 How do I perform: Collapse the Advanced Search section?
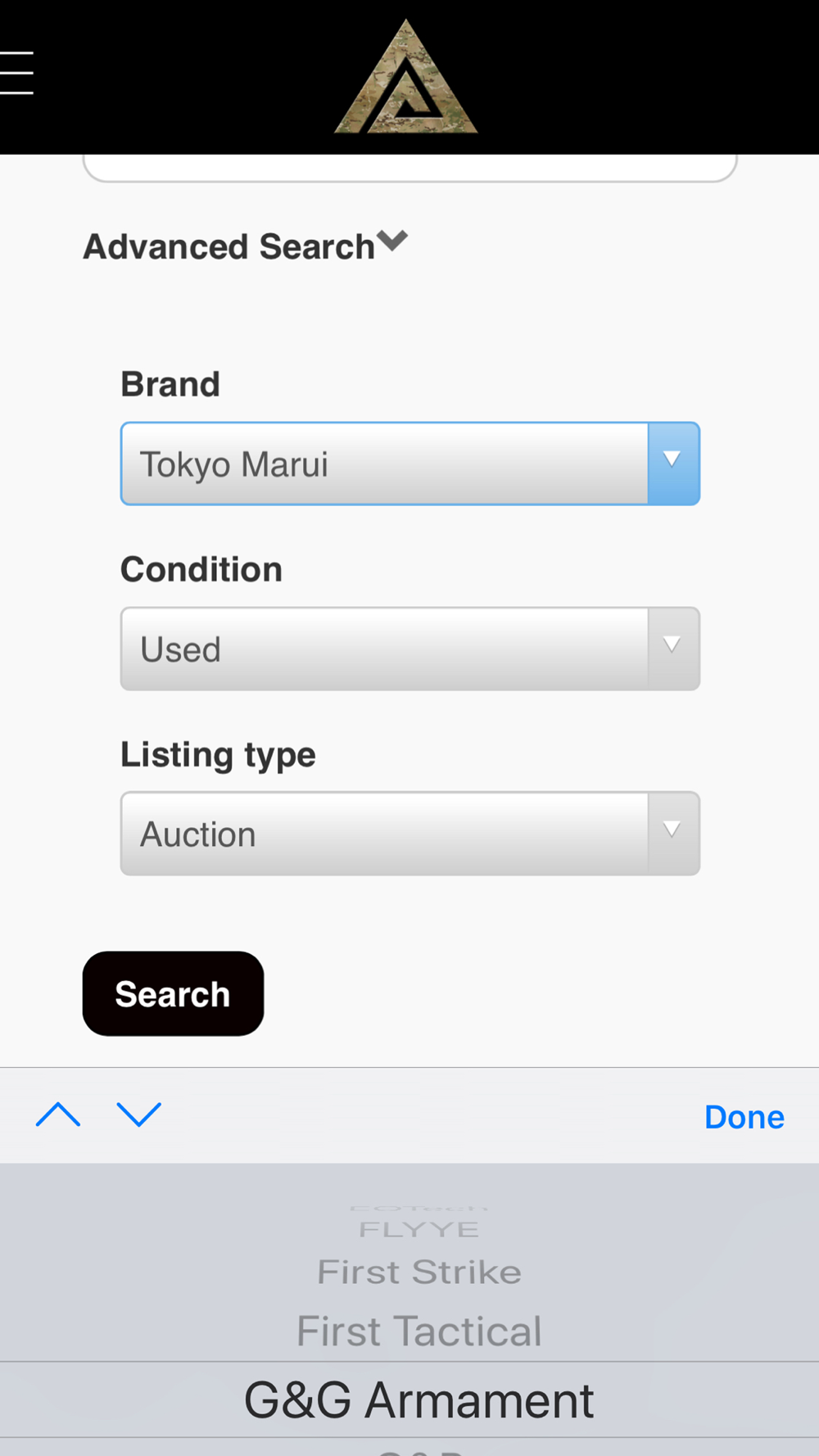[x=245, y=246]
